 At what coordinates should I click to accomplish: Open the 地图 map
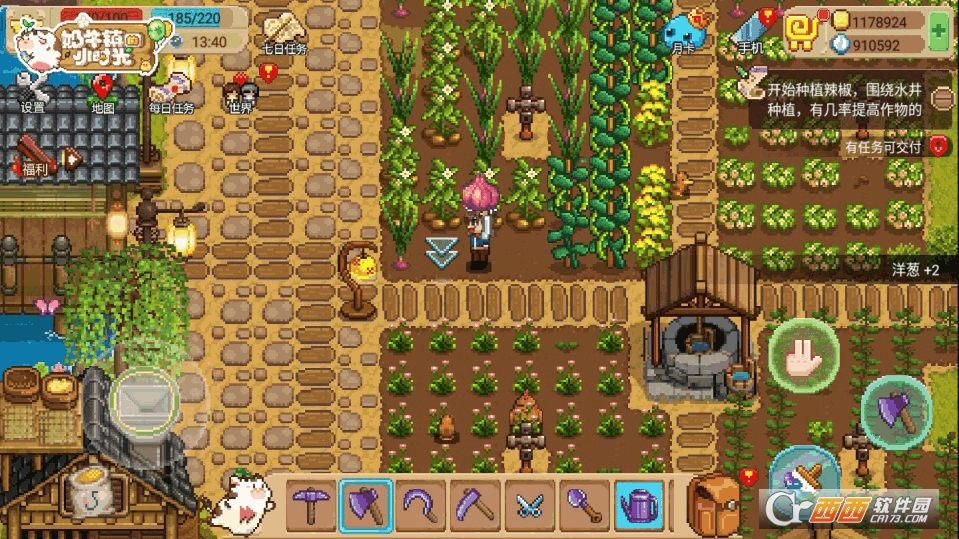coord(103,92)
